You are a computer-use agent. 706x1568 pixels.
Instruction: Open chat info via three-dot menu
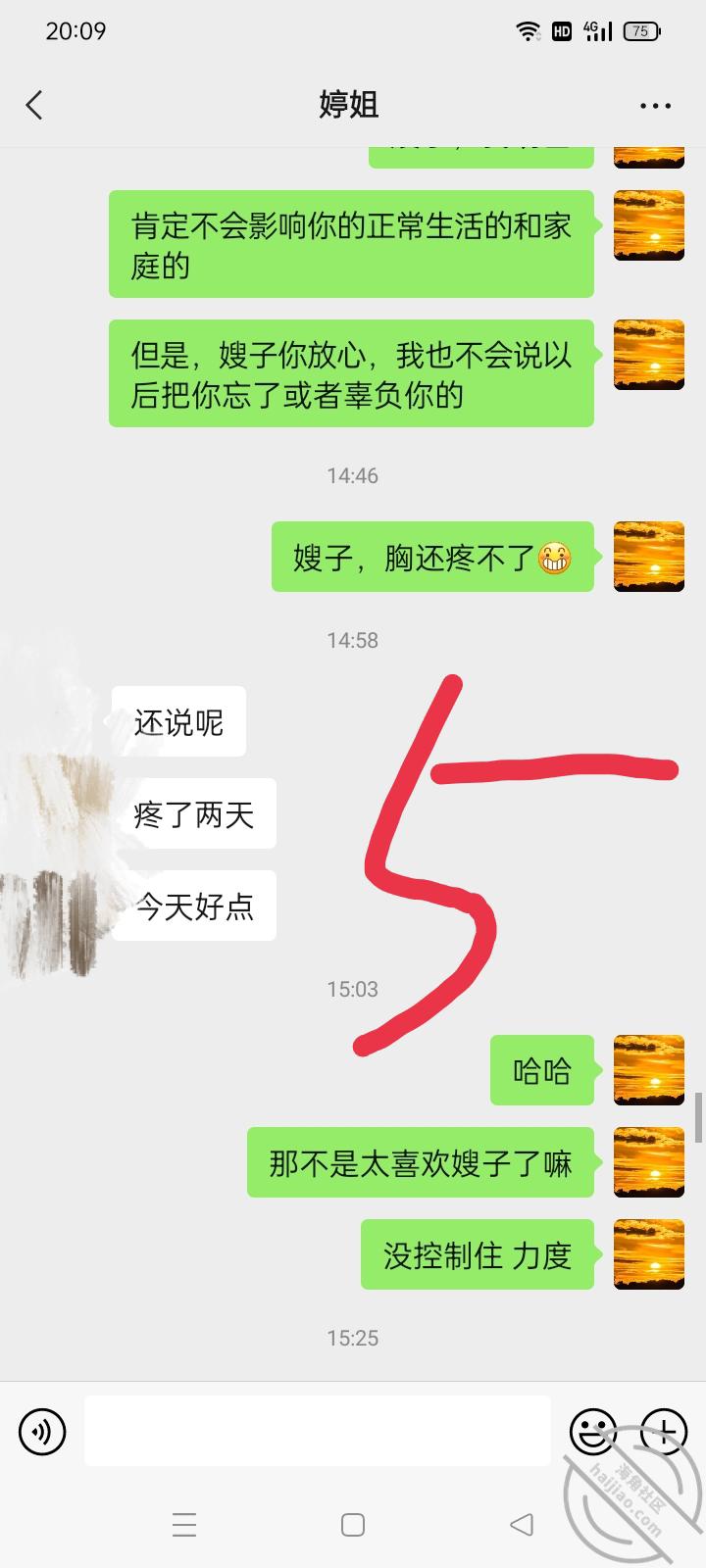655,106
